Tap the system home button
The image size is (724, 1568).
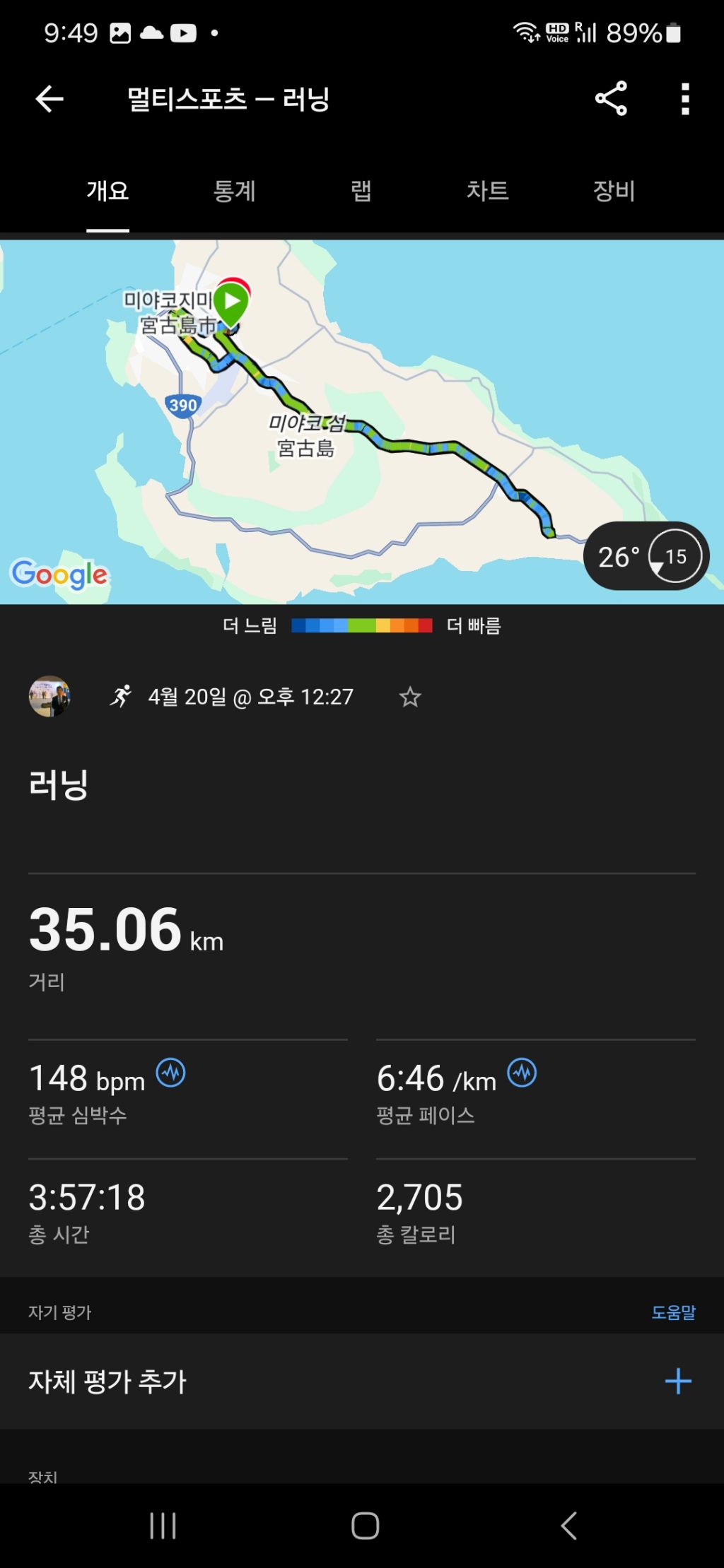point(365,1526)
